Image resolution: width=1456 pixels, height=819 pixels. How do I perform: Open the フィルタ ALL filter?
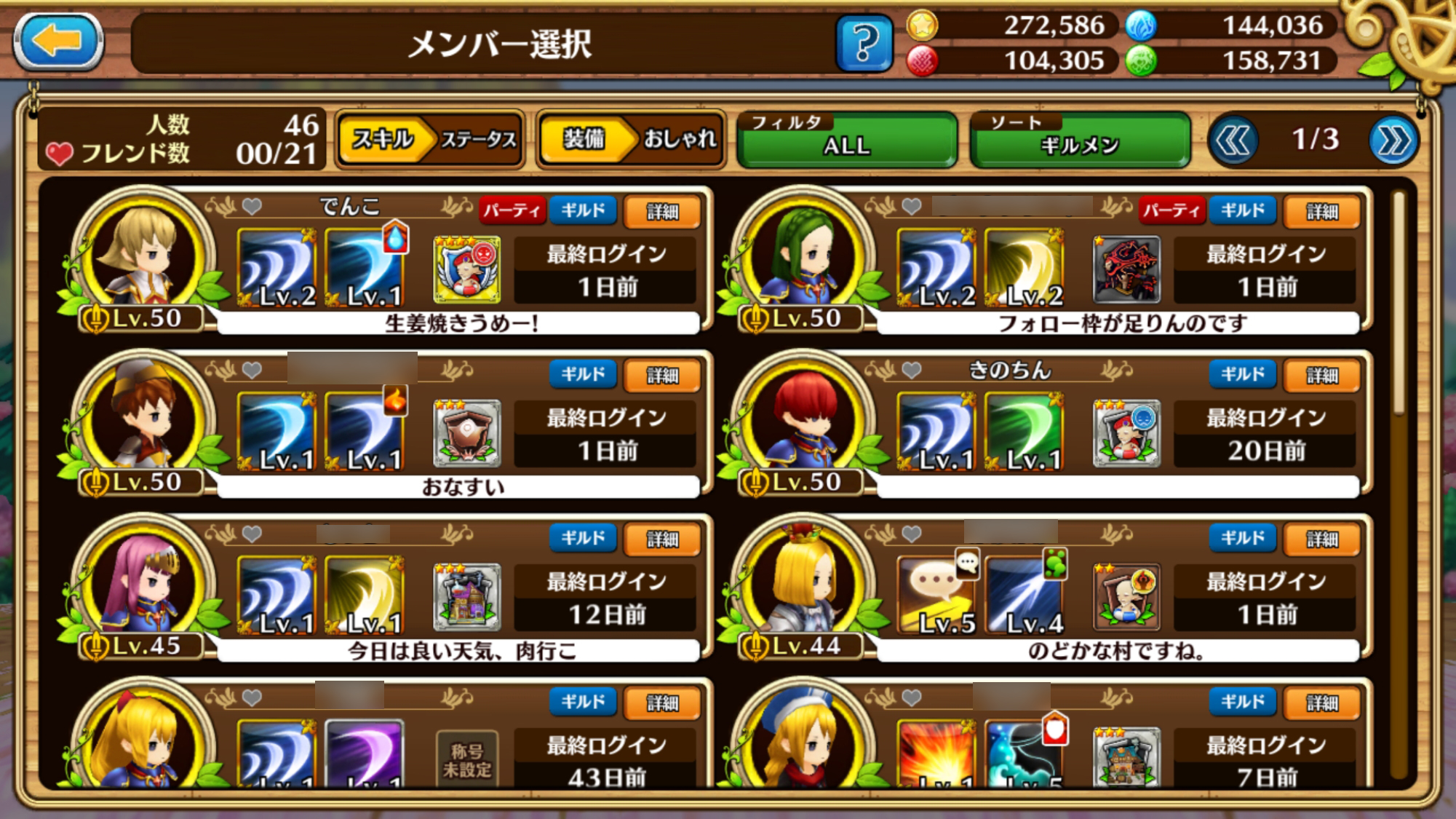tap(847, 139)
